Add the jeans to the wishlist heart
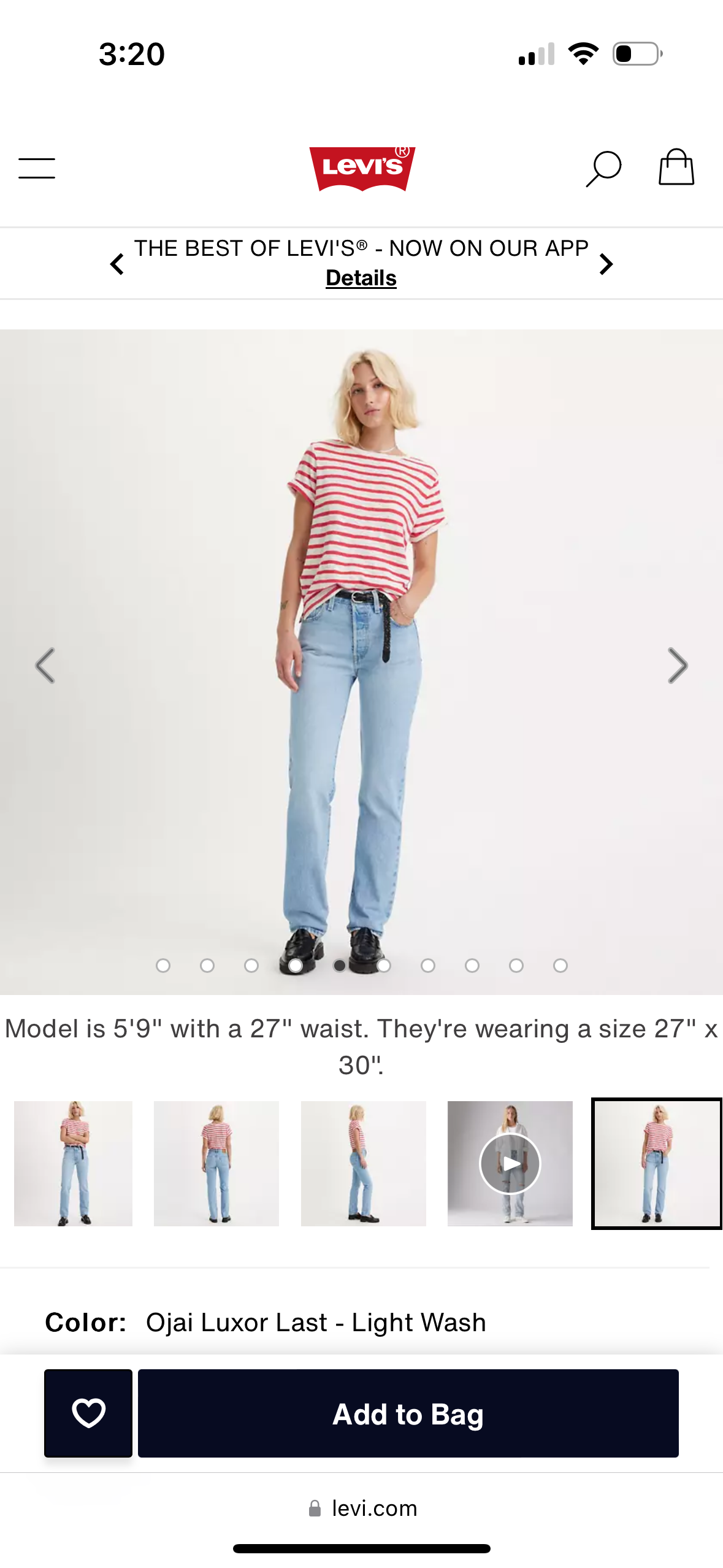The width and height of the screenshot is (723, 1568). [x=88, y=1413]
